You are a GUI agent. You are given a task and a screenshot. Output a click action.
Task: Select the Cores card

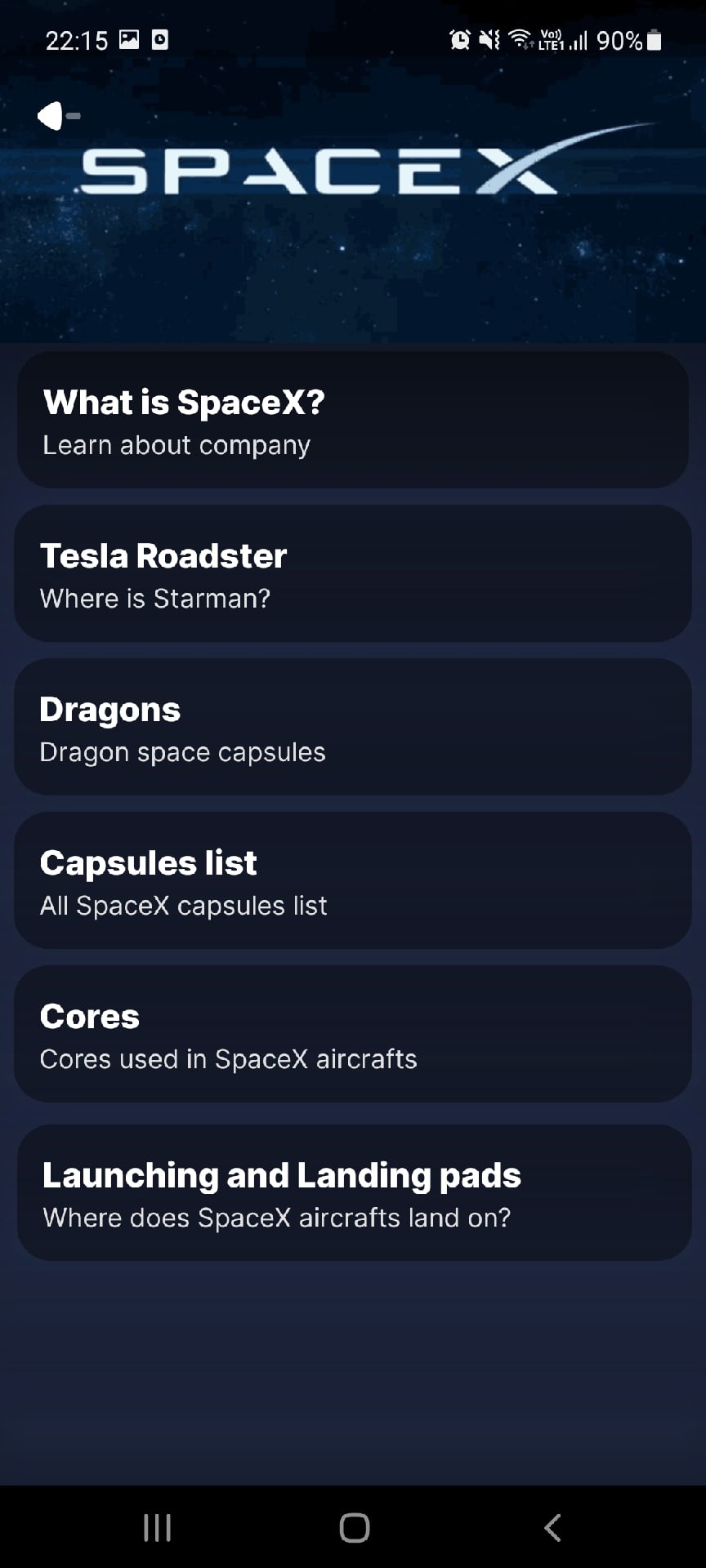click(353, 1034)
